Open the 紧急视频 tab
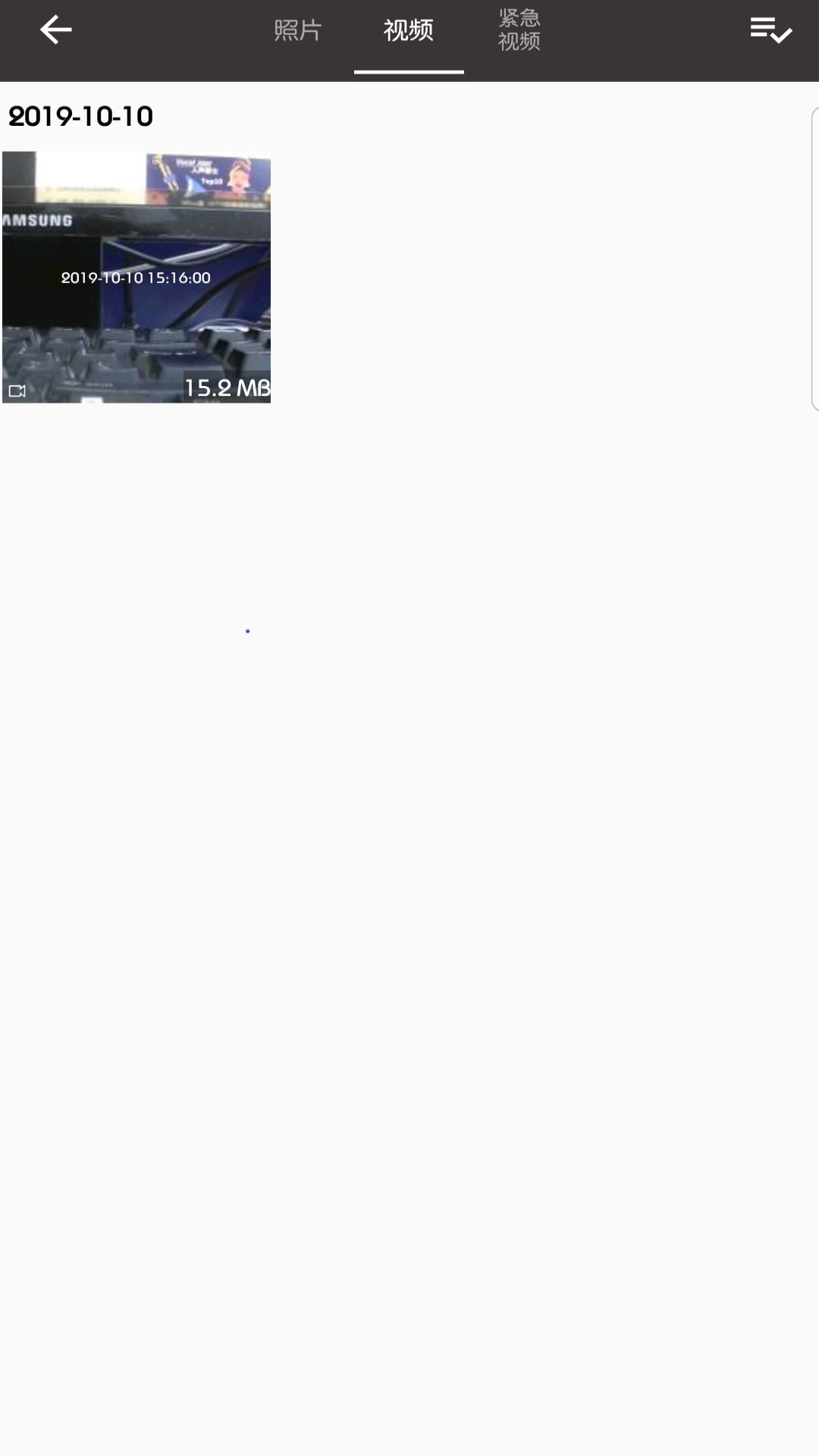The image size is (819, 1456). [519, 30]
